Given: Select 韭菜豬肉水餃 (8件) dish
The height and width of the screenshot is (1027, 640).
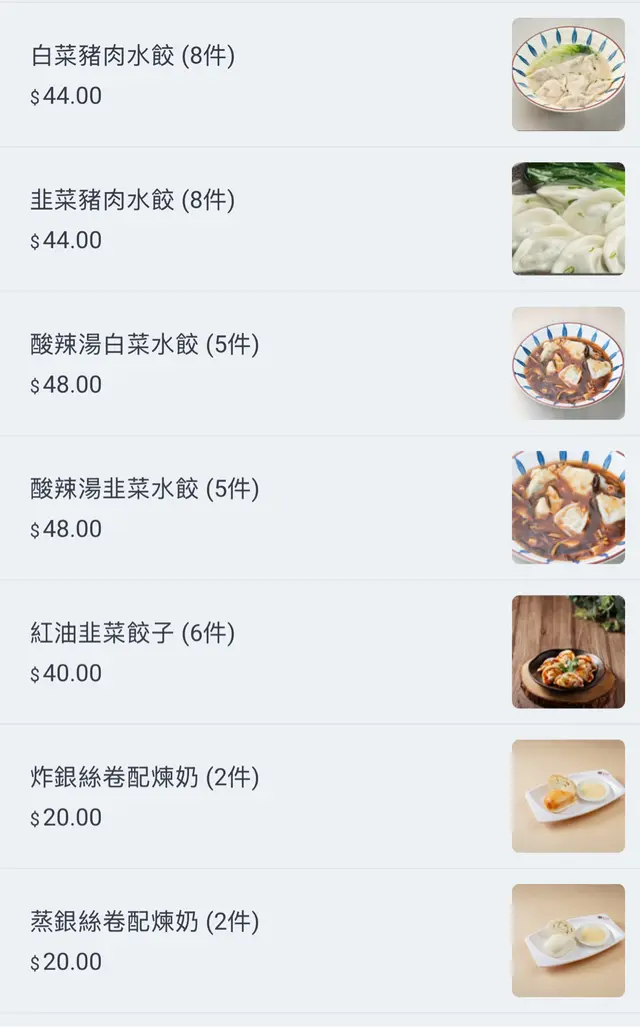Looking at the screenshot, I should pos(133,200).
